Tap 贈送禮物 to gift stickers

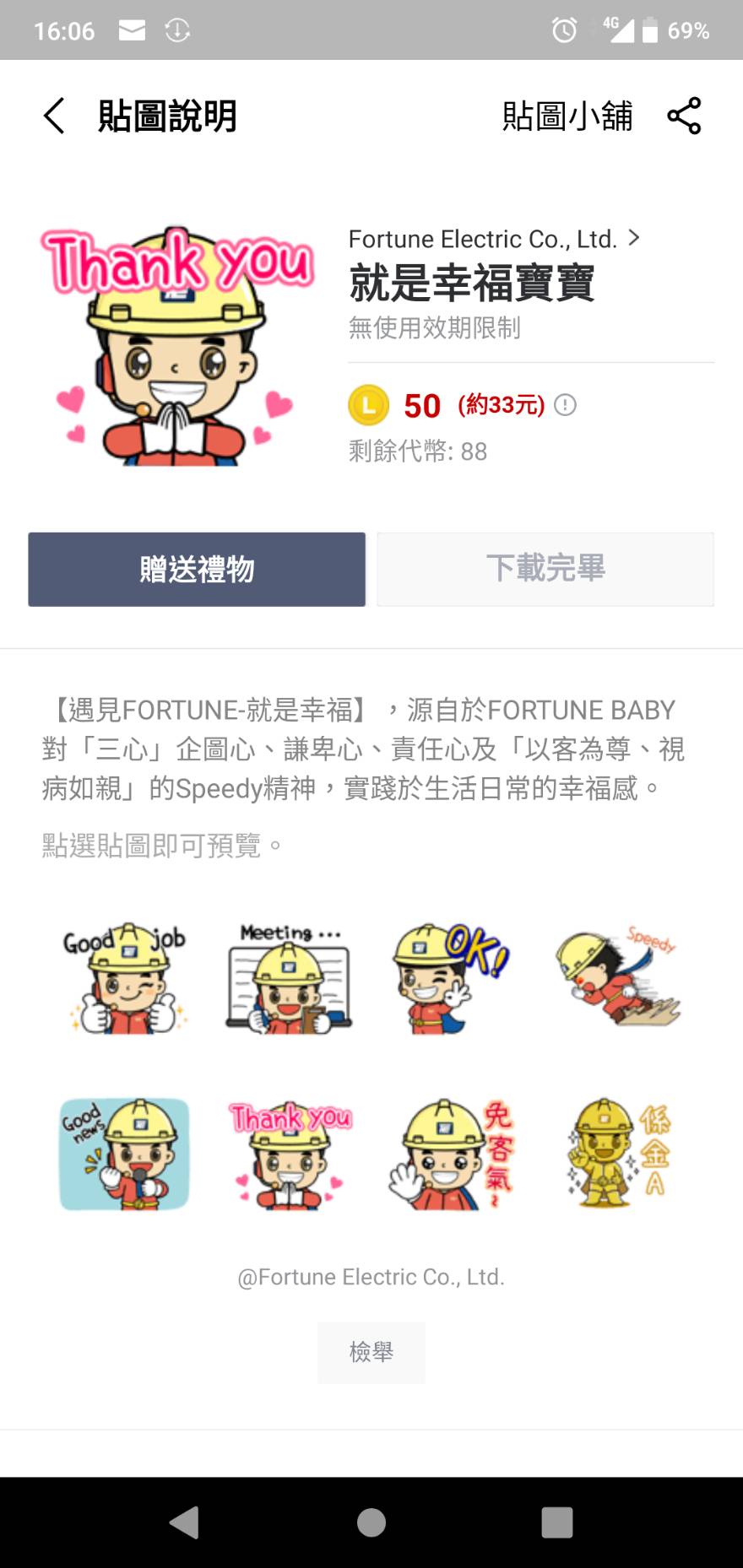197,569
